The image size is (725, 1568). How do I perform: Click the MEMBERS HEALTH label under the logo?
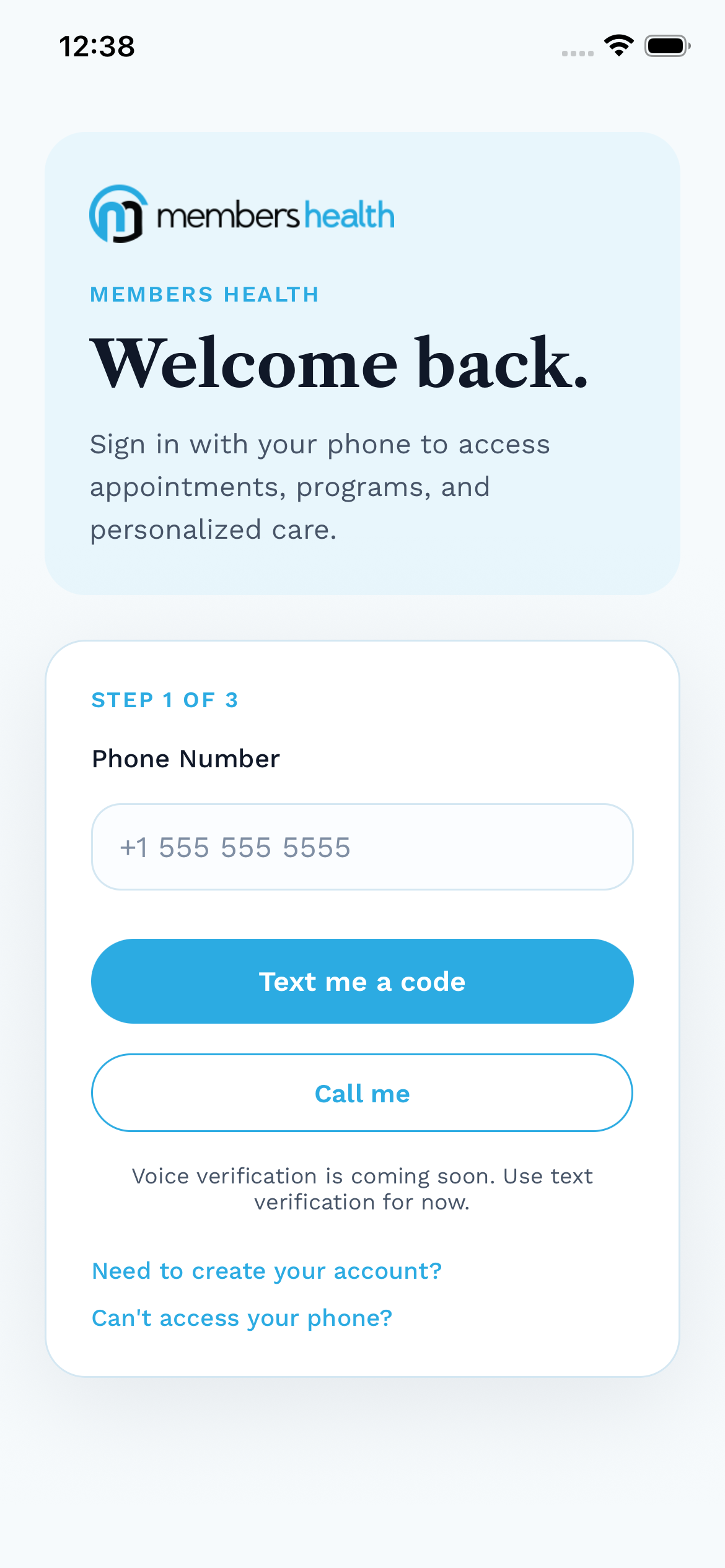point(204,294)
